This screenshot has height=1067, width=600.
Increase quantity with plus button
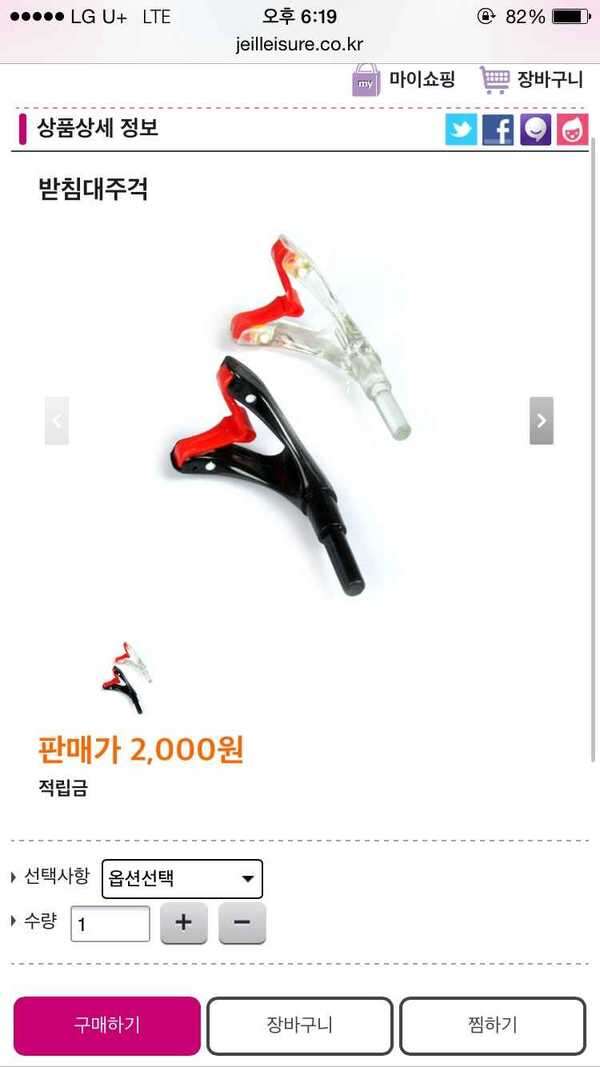click(184, 923)
